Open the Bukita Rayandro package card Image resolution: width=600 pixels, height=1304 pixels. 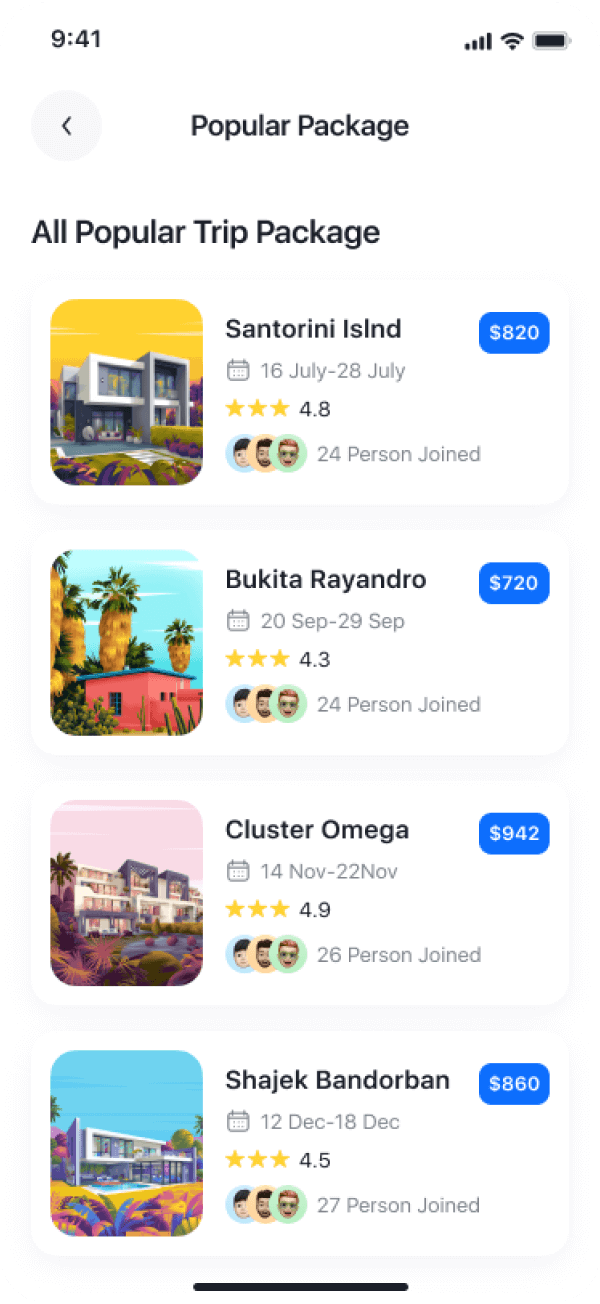(300, 642)
